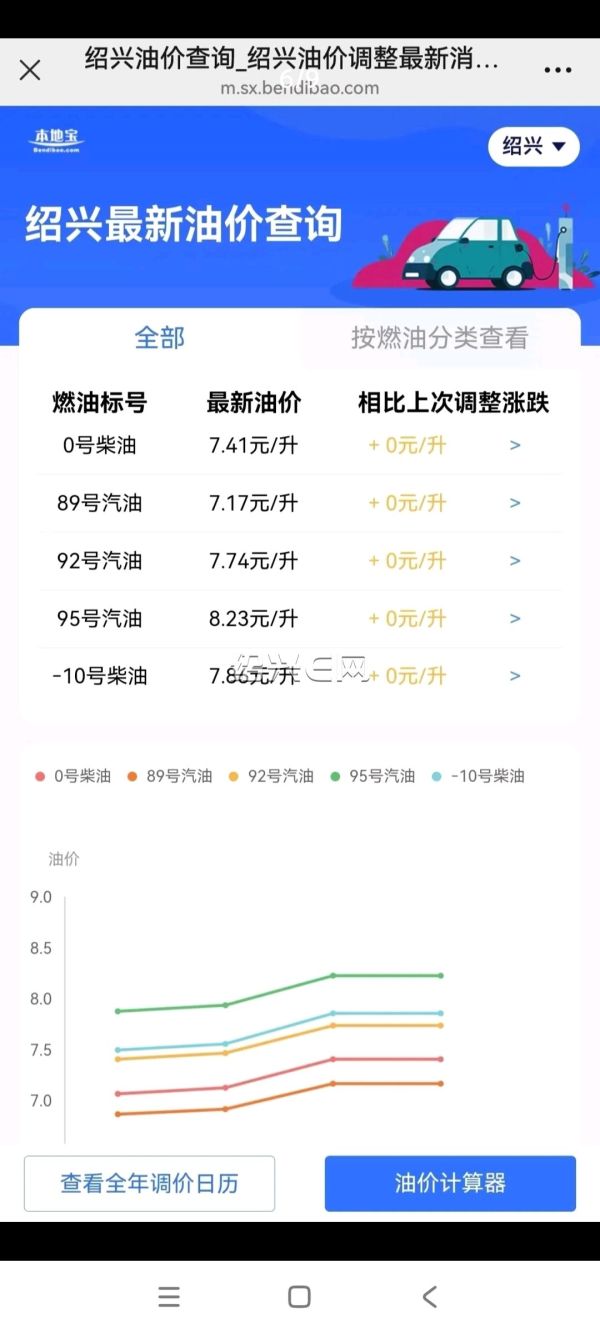Open the 油价计算器 calculator

pyautogui.click(x=450, y=1184)
